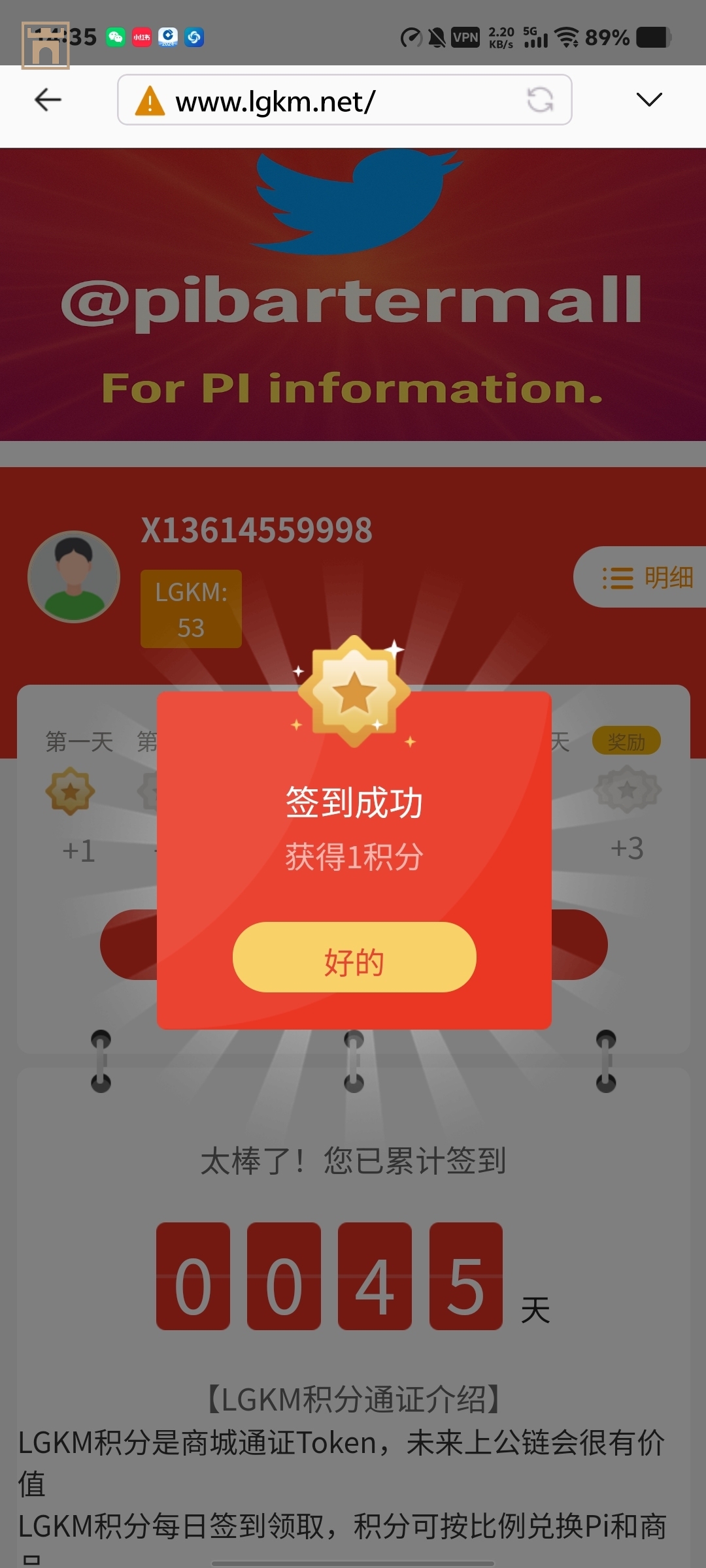Screen dimensions: 706x1568
Task: Open the @pibartermall Twitter banner
Action: pyautogui.click(x=353, y=294)
